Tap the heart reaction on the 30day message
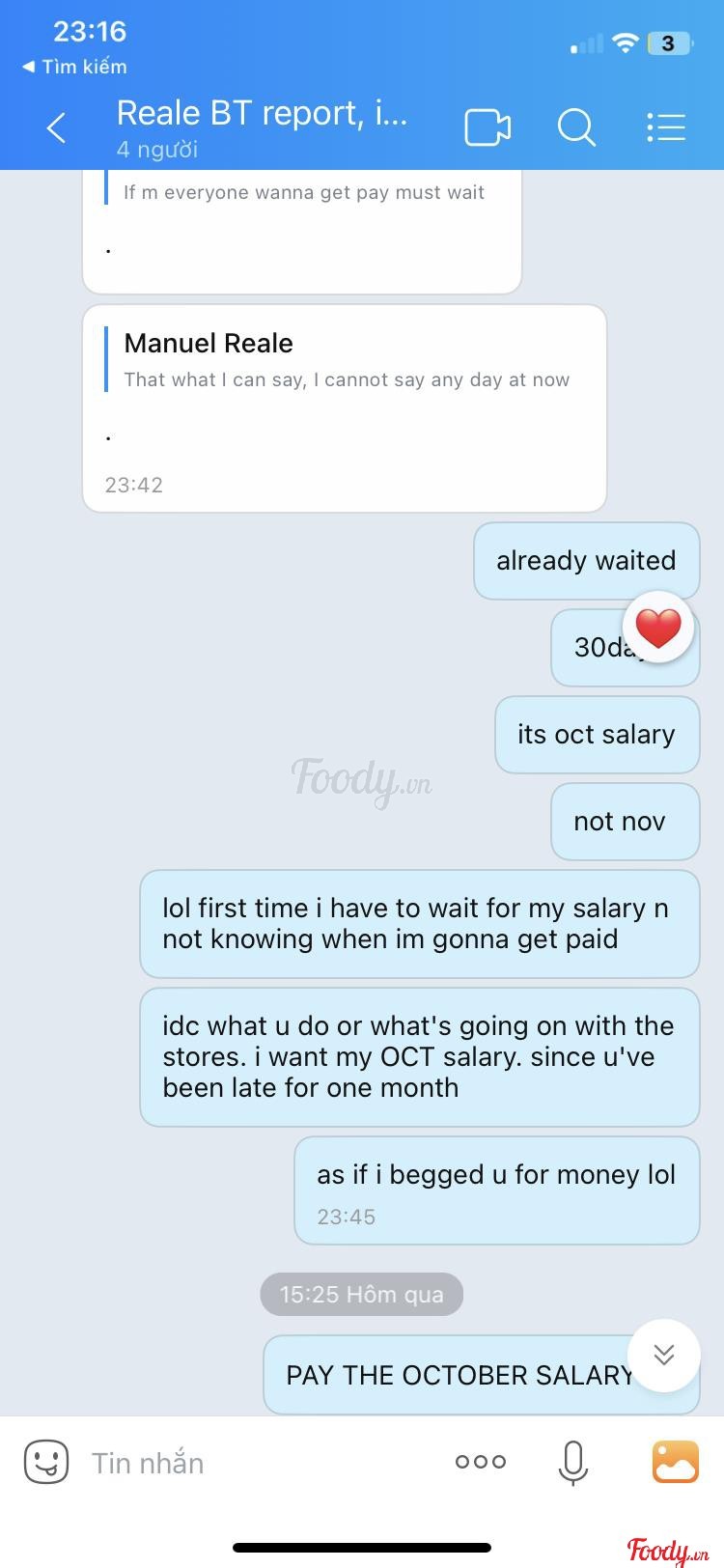 tap(658, 628)
